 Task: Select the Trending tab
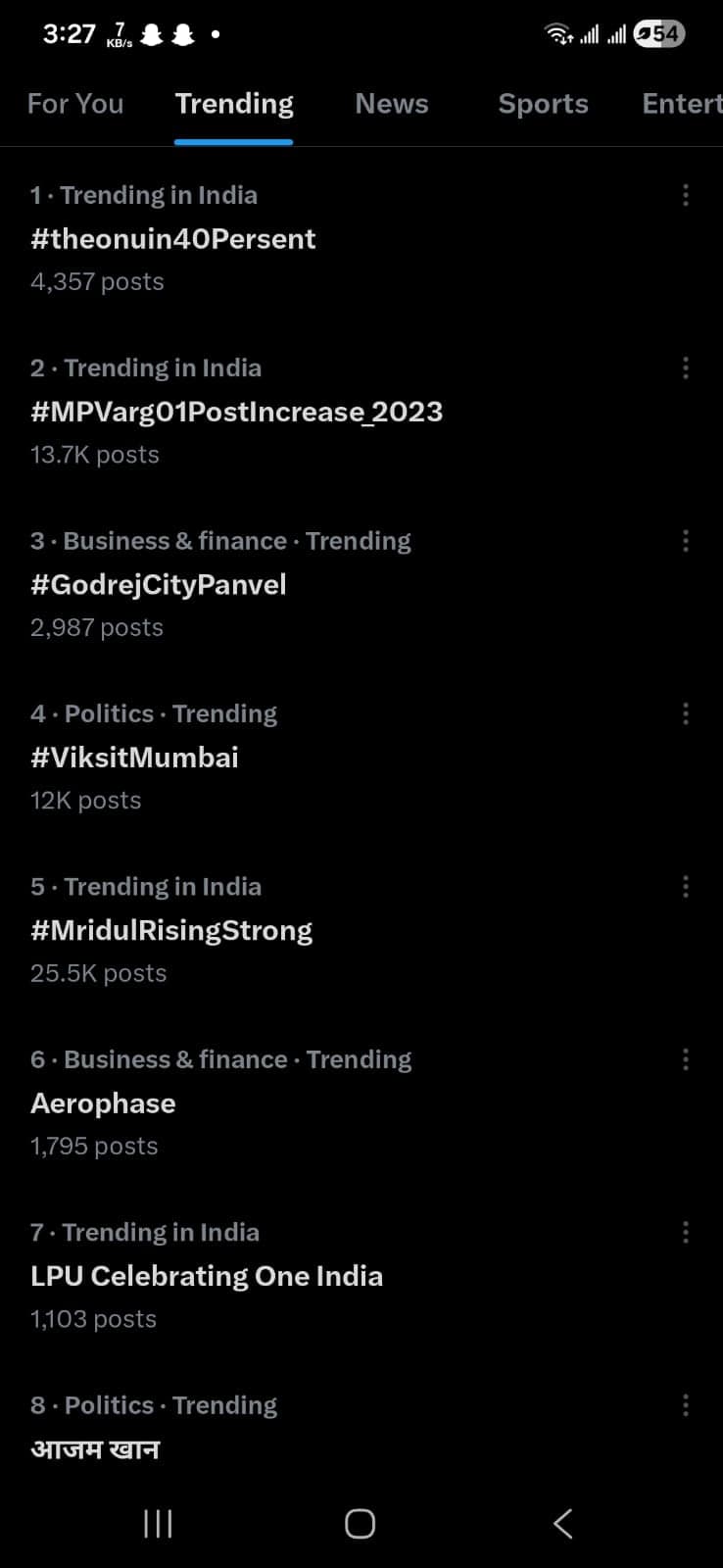pyautogui.click(x=234, y=104)
